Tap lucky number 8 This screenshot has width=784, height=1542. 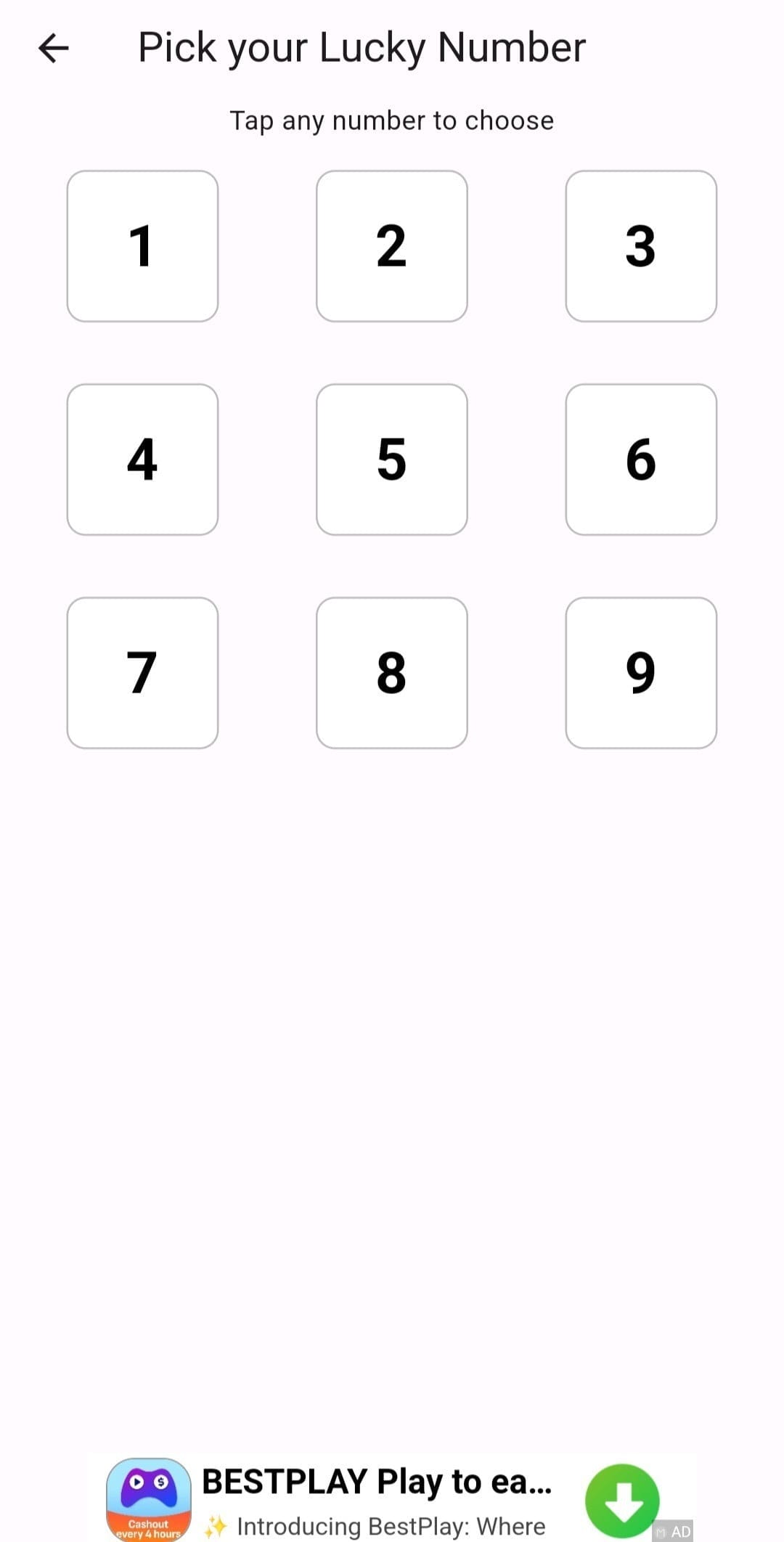[391, 673]
